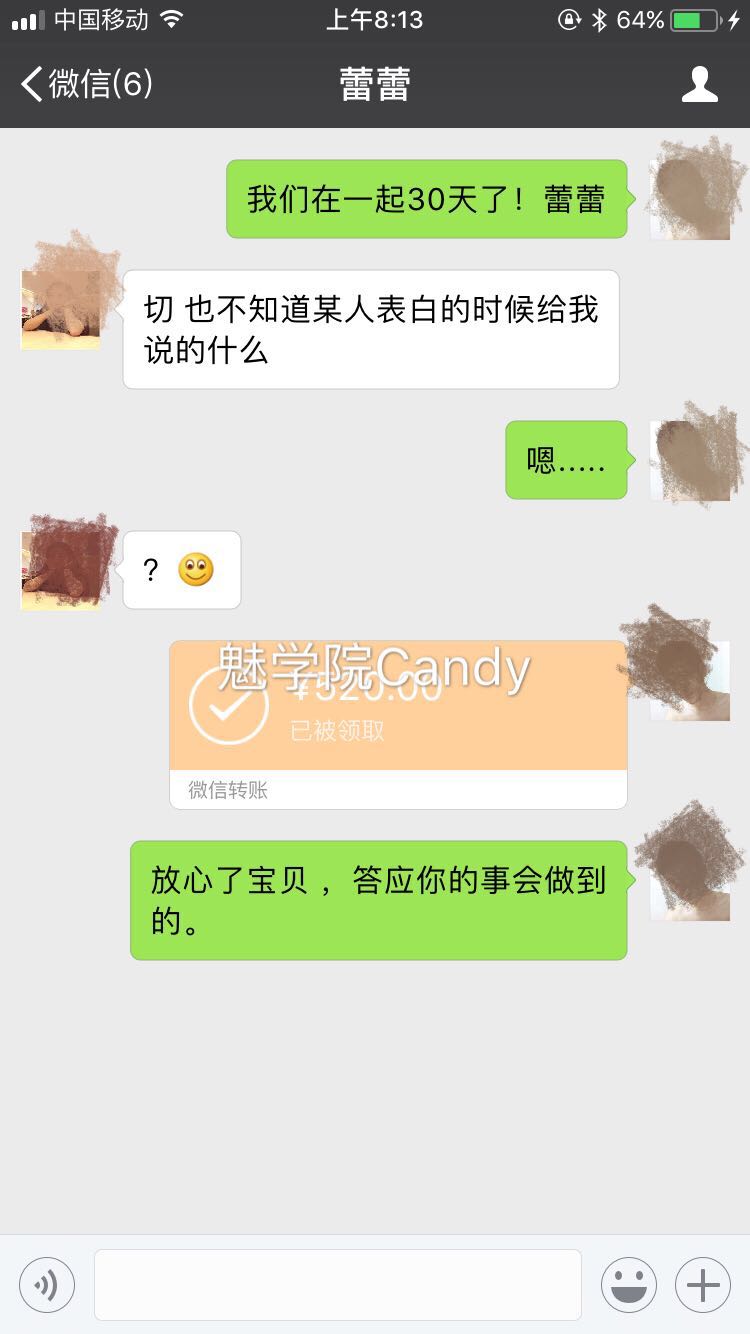Tap your avatar beside the 嗯..... message

691,460
